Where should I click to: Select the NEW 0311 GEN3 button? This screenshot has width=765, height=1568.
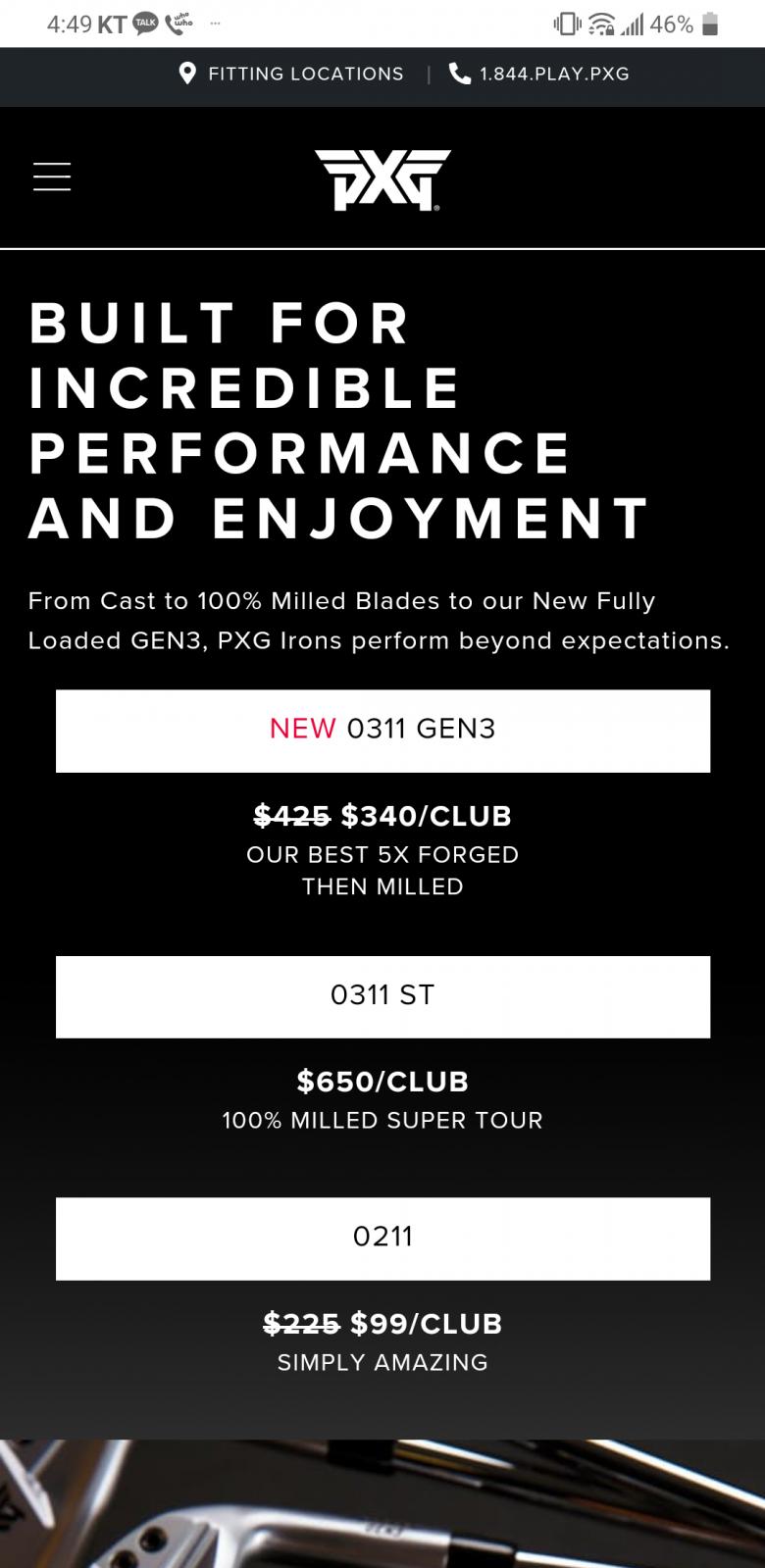382,731
